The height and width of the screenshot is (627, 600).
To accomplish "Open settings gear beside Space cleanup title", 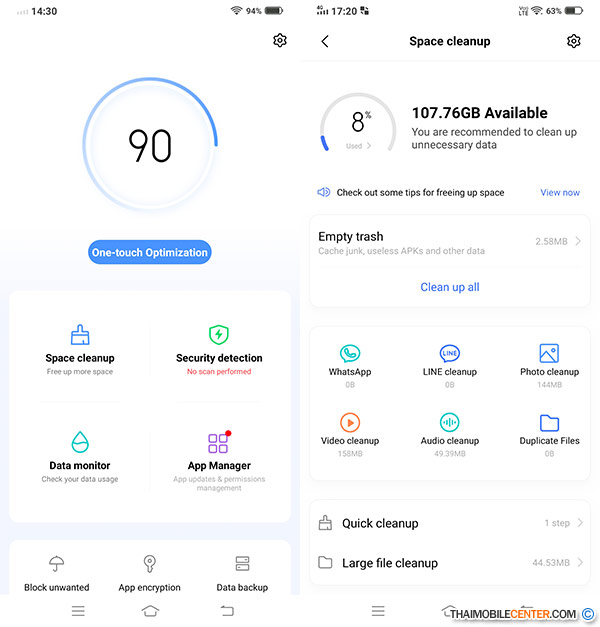I will pos(573,41).
